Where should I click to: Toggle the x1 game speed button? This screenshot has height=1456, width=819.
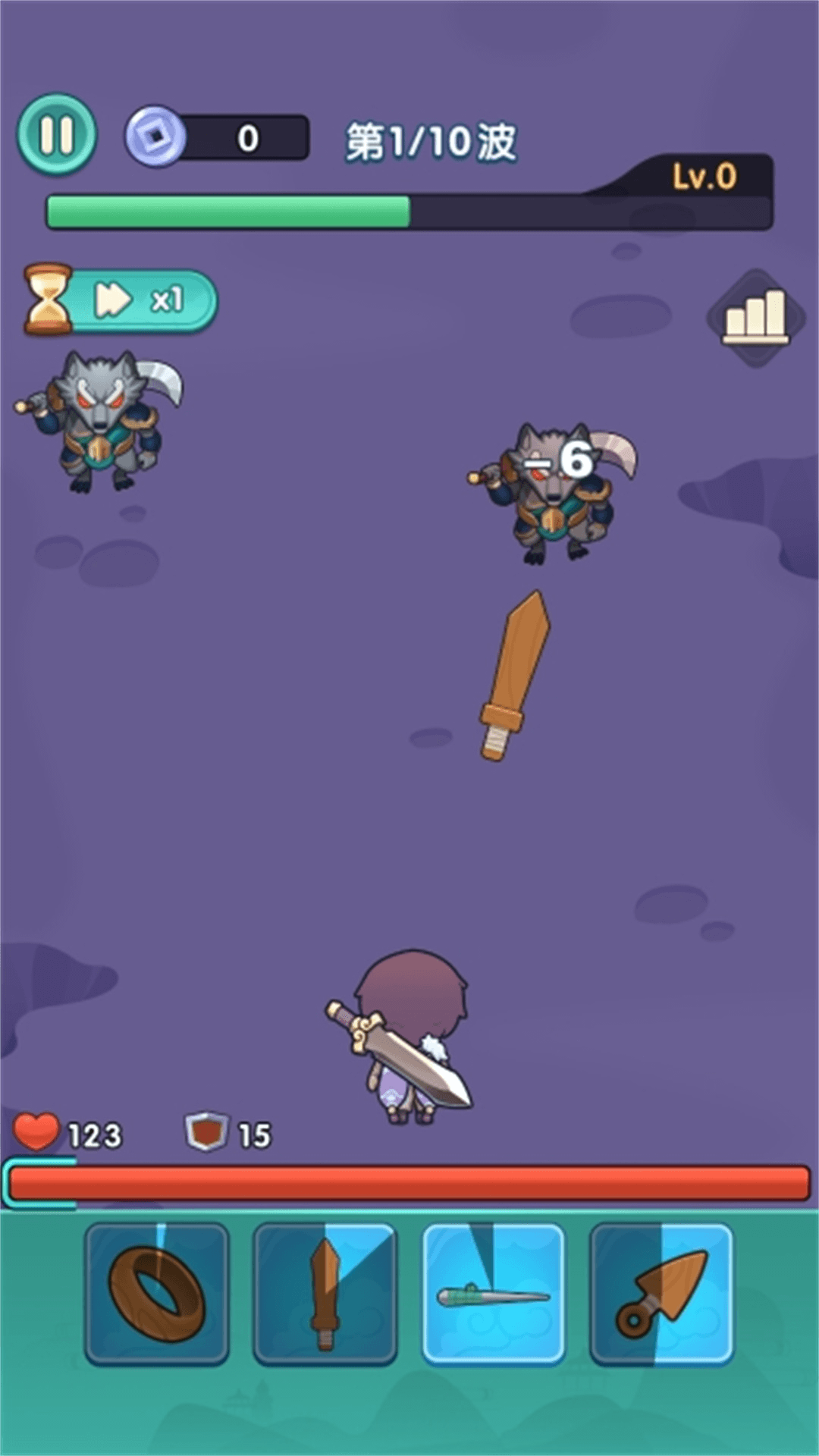pyautogui.click(x=140, y=300)
